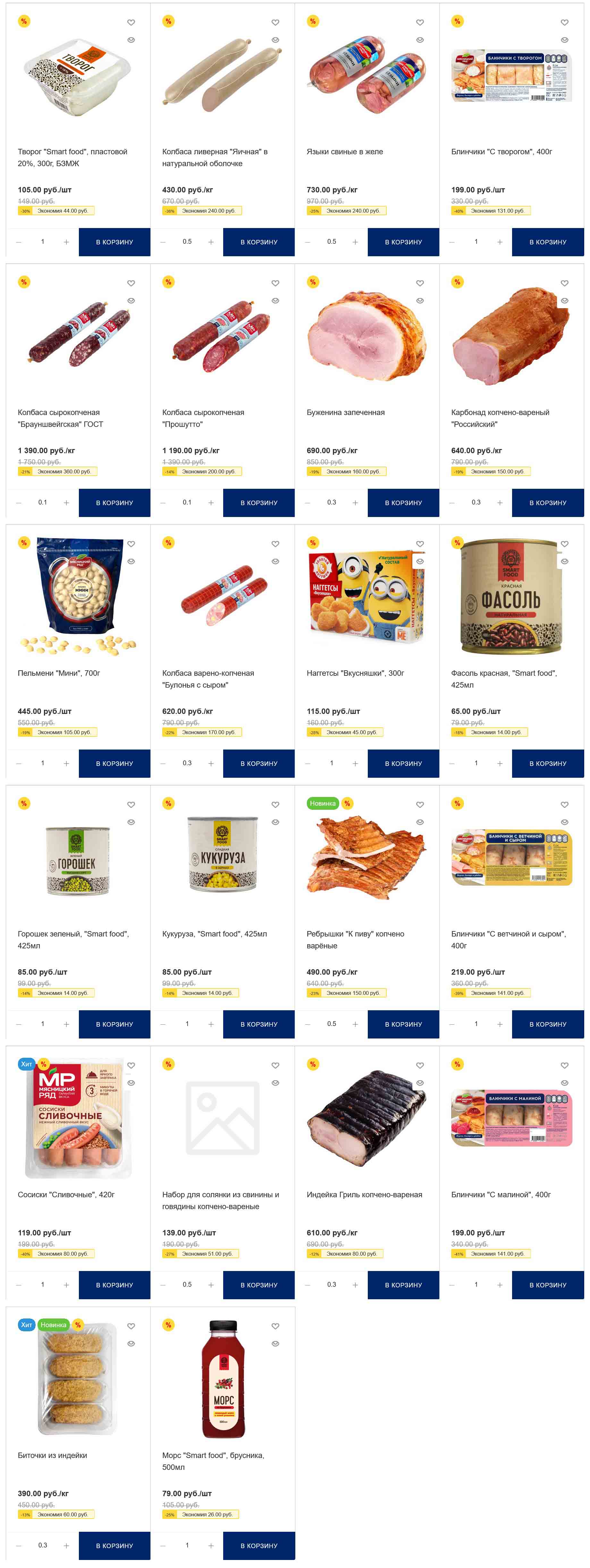Add Индейка Гриль копчено-вареная to cart
The width and height of the screenshot is (590, 1568).
coord(403,1284)
